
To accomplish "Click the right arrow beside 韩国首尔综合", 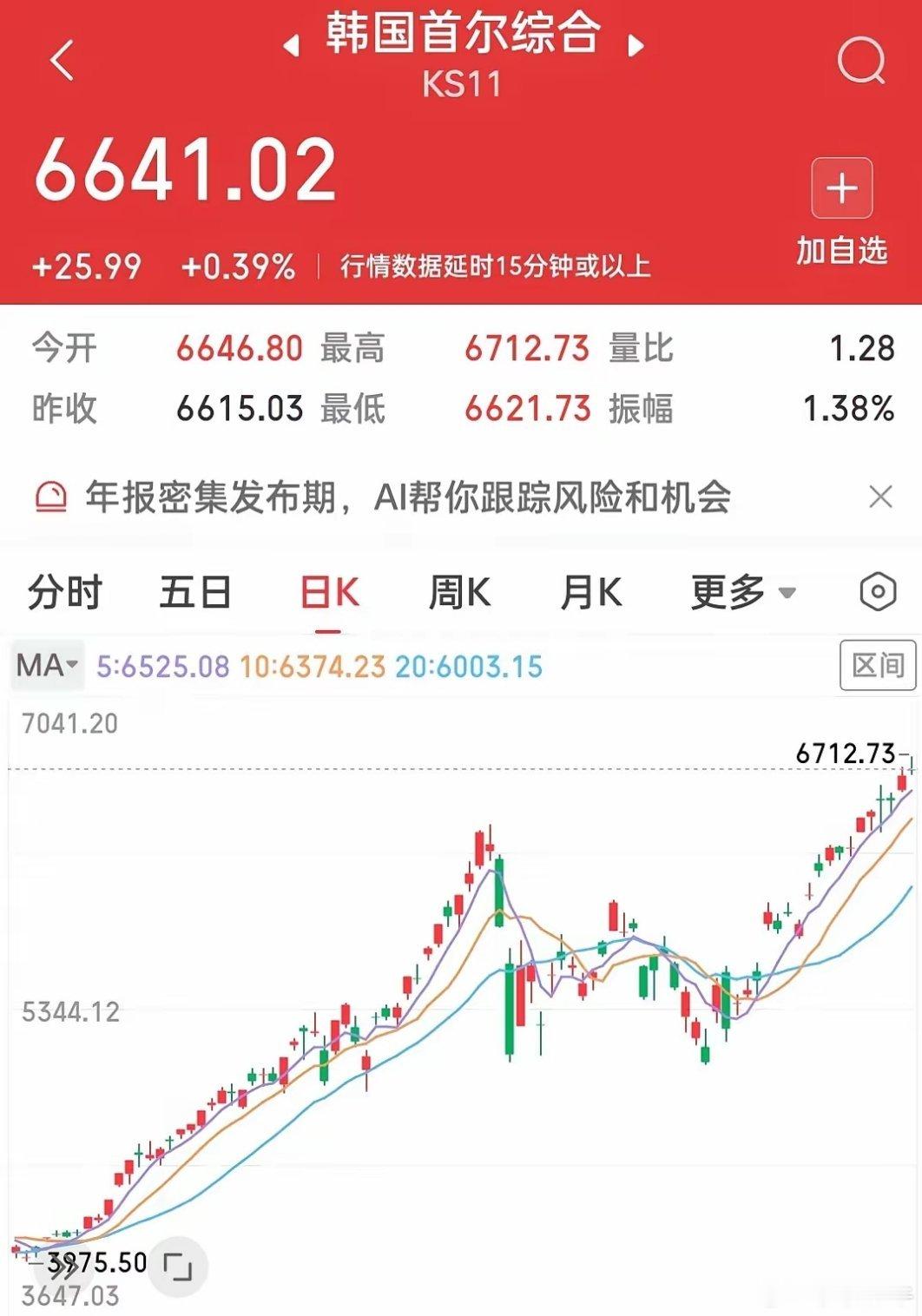I will 636,45.
